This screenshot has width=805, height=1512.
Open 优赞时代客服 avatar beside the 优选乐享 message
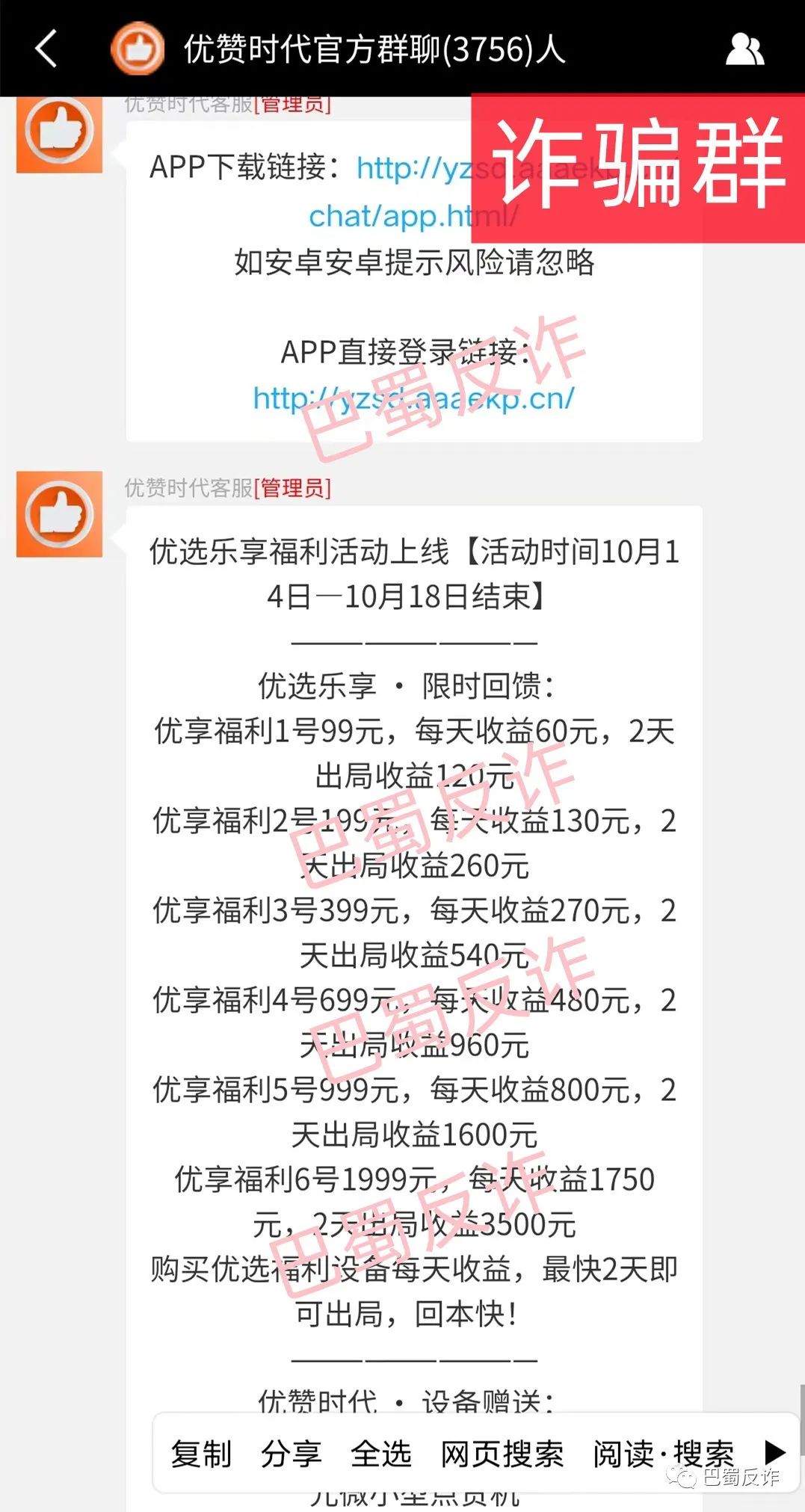click(x=60, y=514)
